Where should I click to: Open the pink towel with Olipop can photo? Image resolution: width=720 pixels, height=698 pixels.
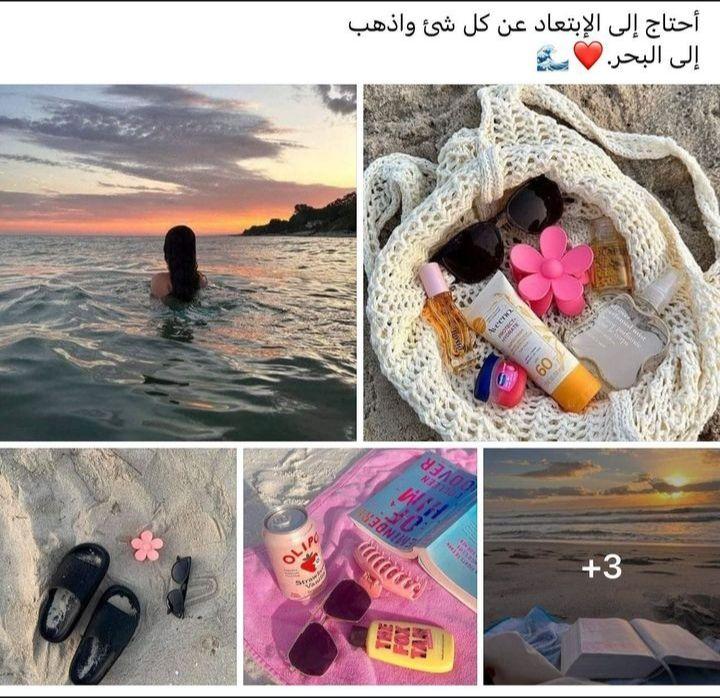pos(360,566)
